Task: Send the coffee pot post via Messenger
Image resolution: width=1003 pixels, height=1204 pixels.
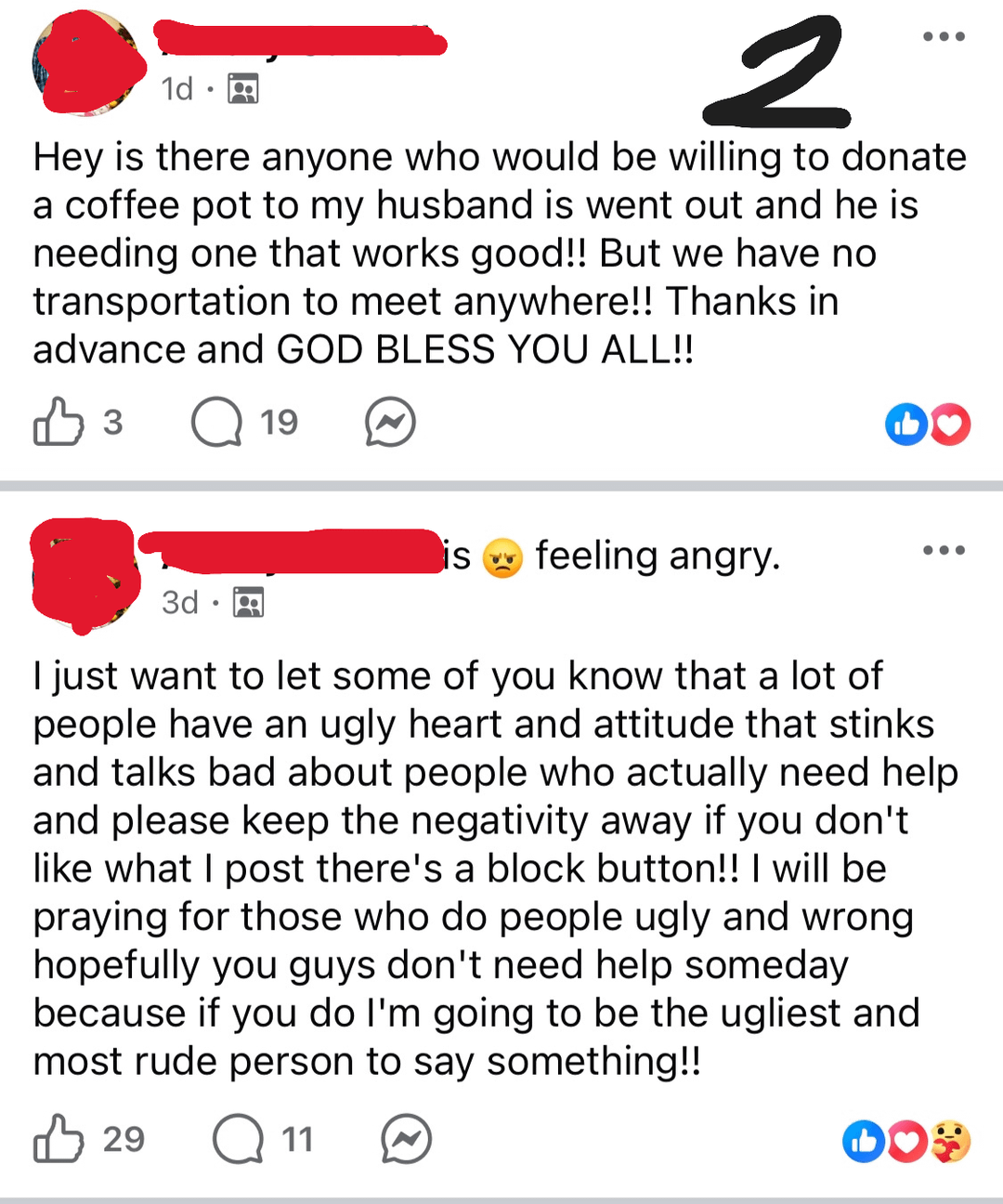Action: point(390,423)
